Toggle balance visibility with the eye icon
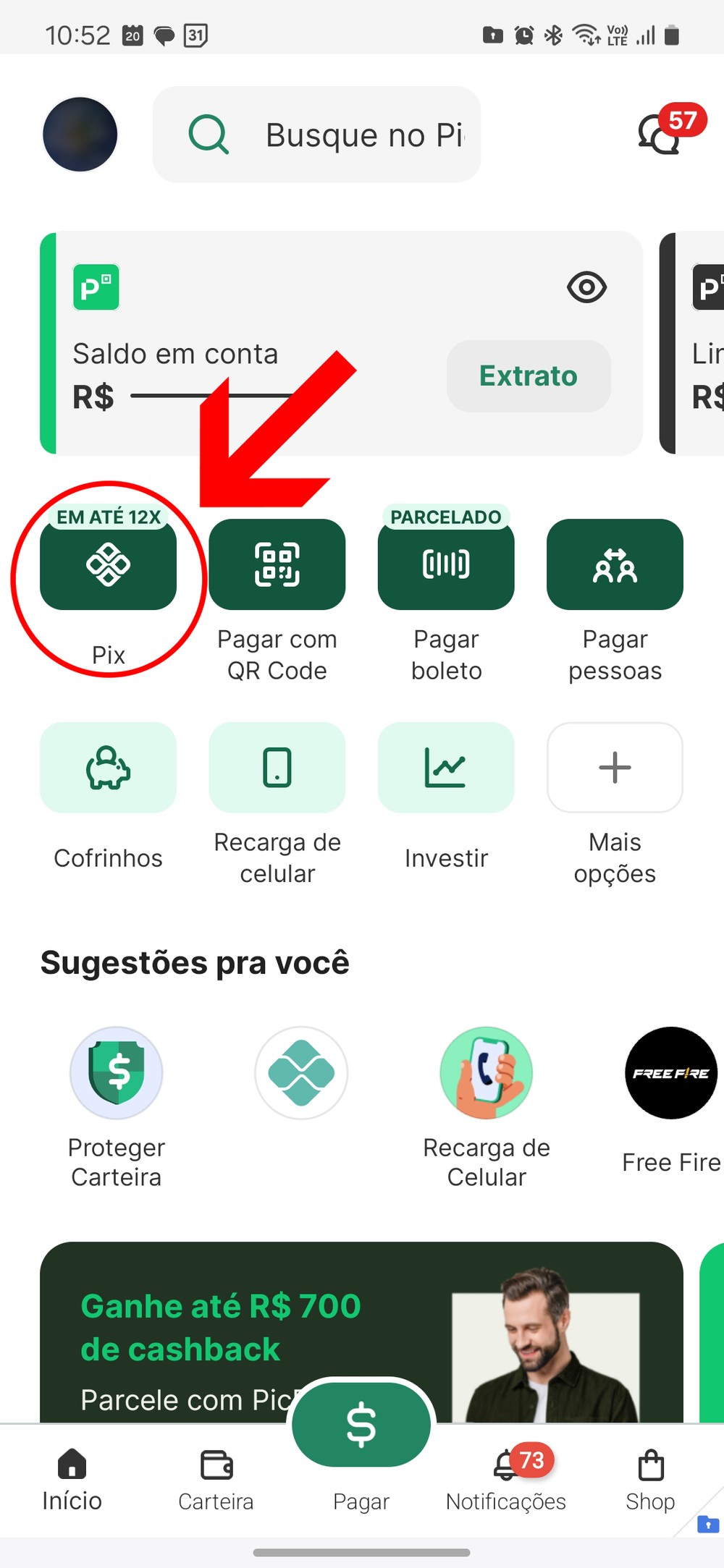The image size is (724, 1568). coord(586,287)
